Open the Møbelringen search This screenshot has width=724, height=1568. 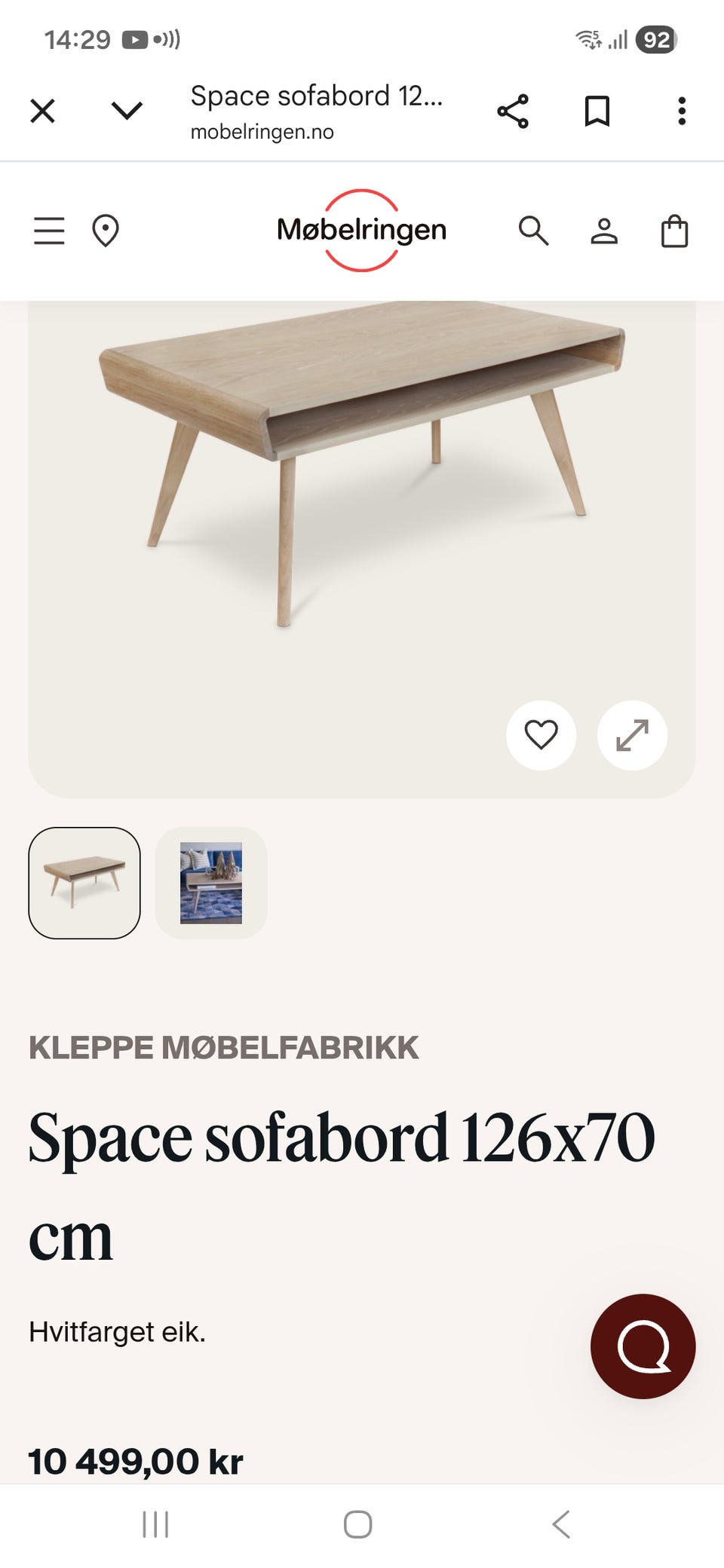pos(534,231)
